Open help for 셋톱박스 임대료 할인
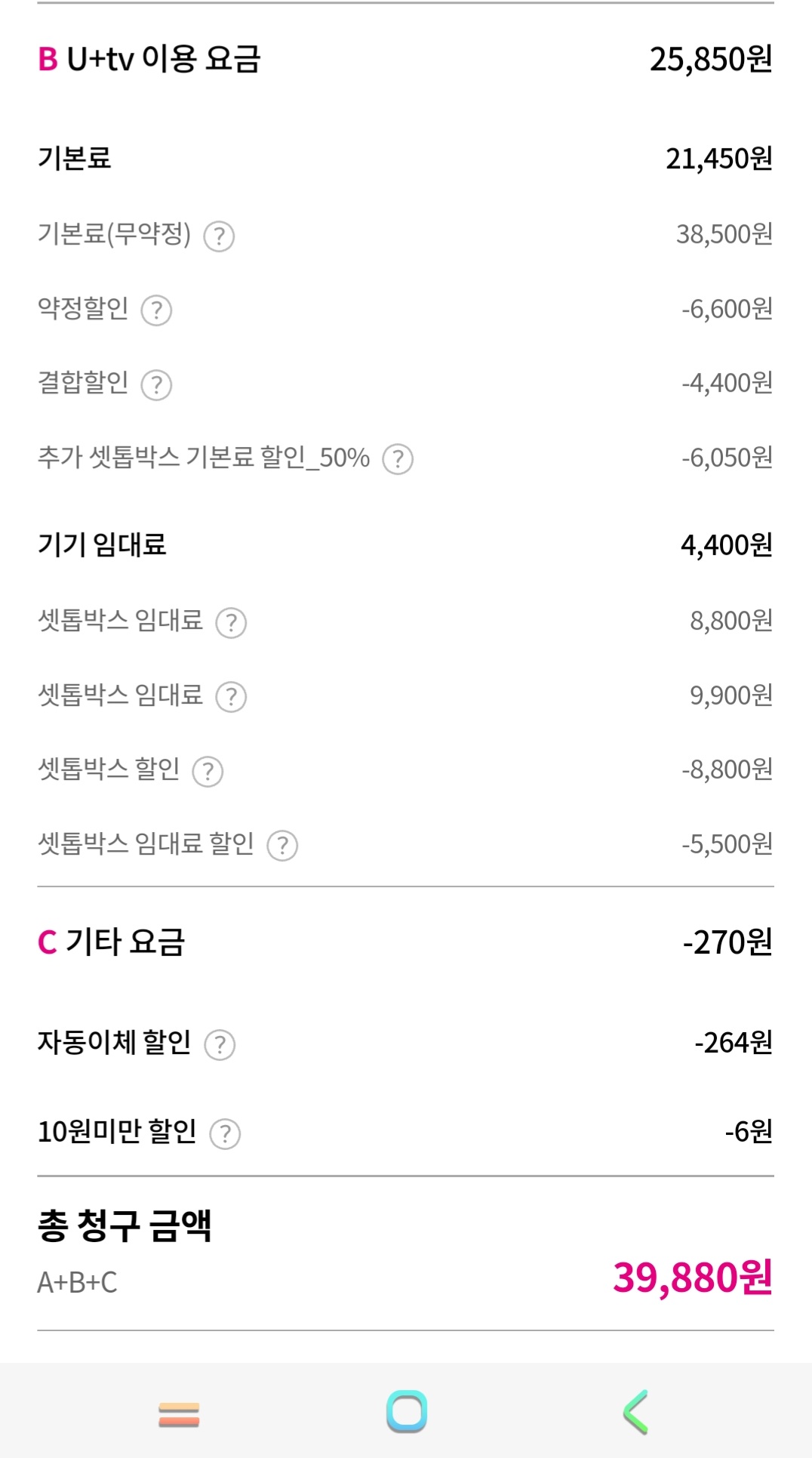Image resolution: width=812 pixels, height=1458 pixels. coord(282,846)
